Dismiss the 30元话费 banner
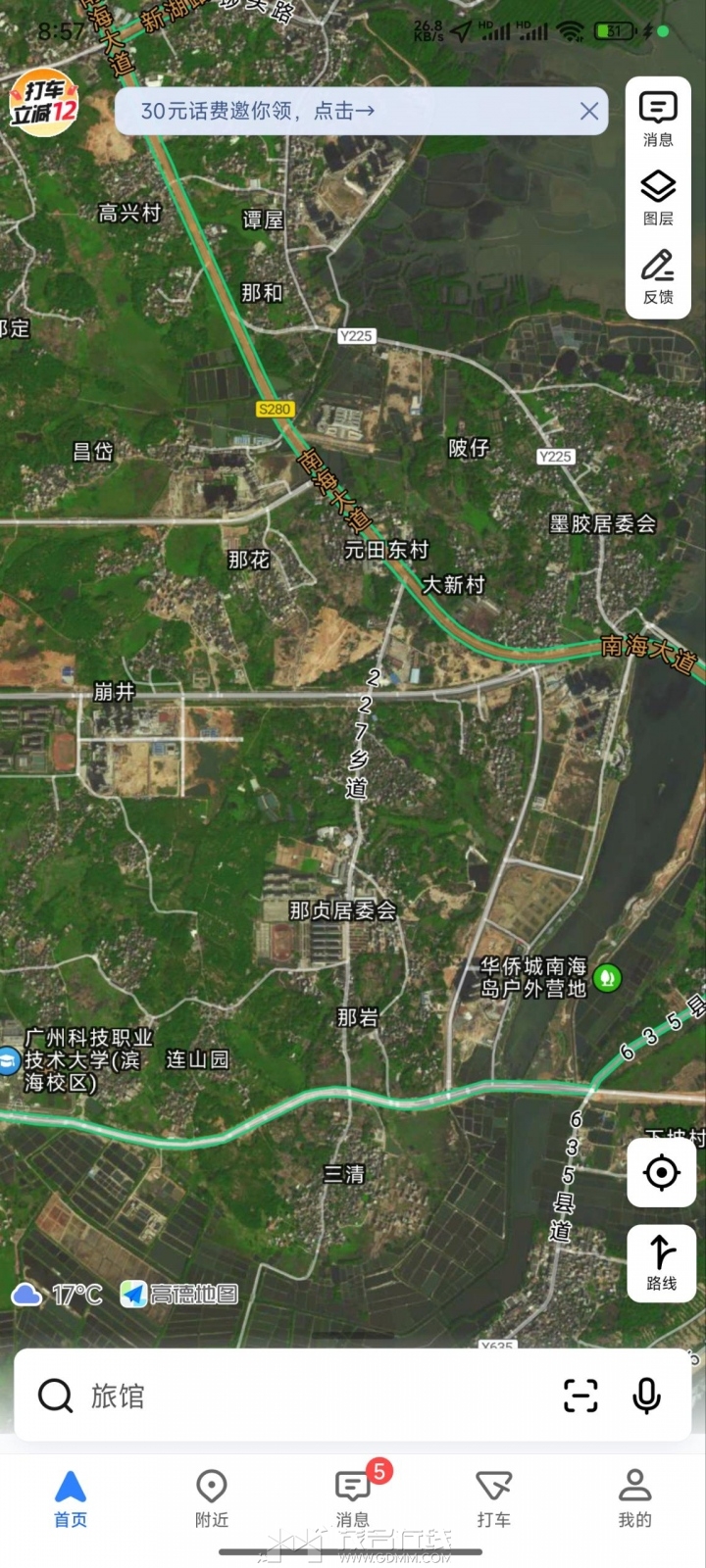 point(588,111)
